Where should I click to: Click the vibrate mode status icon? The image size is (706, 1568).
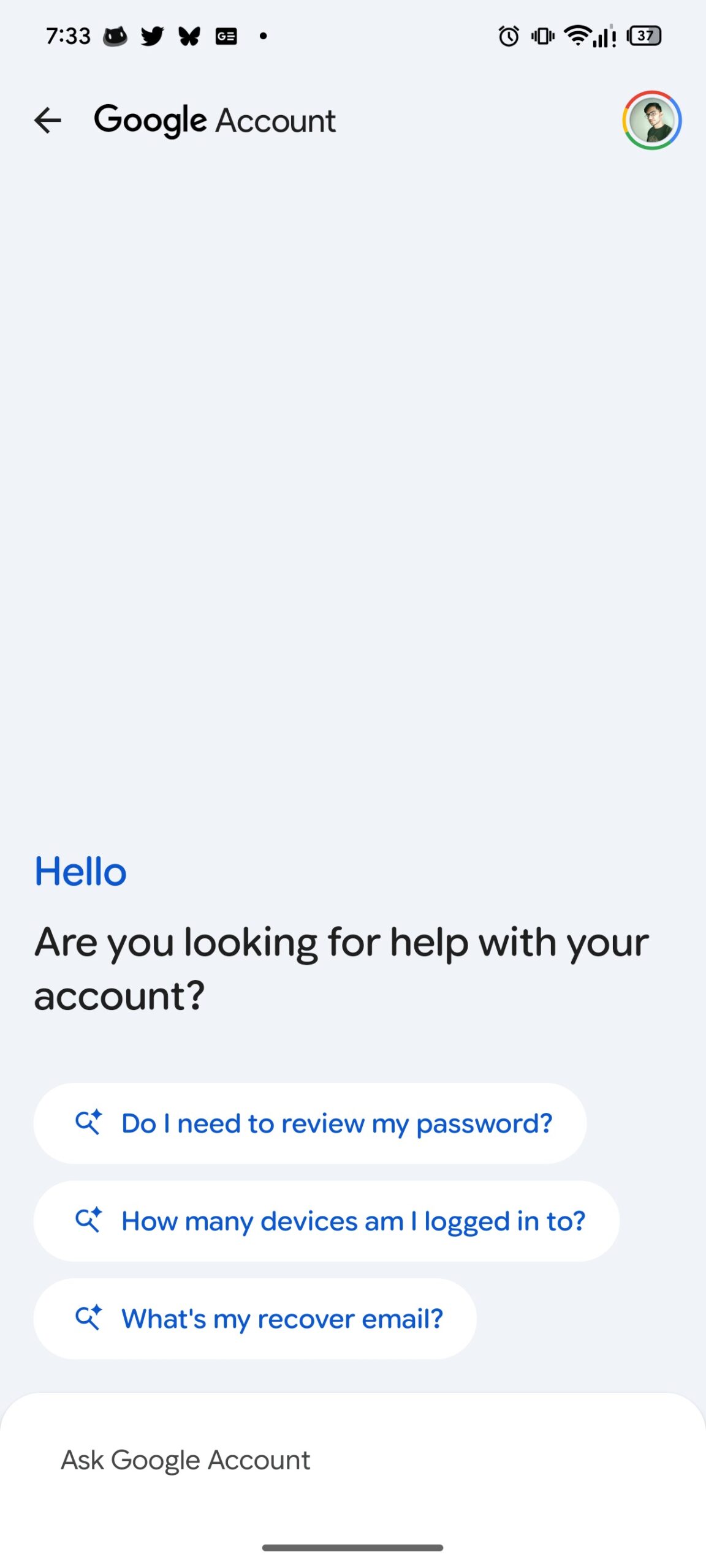[541, 36]
